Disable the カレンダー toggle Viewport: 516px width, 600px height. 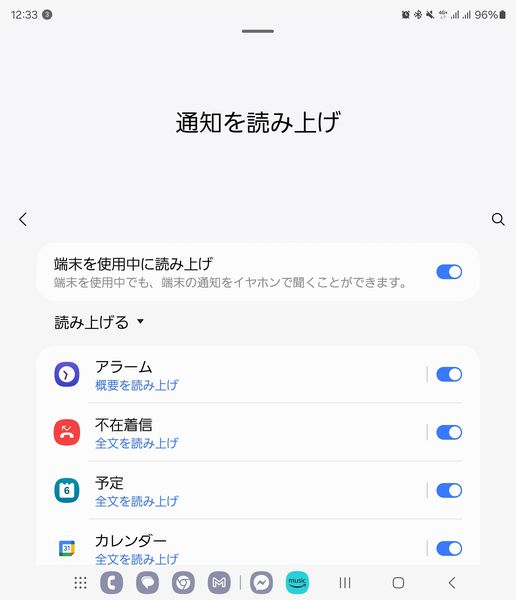pos(449,548)
